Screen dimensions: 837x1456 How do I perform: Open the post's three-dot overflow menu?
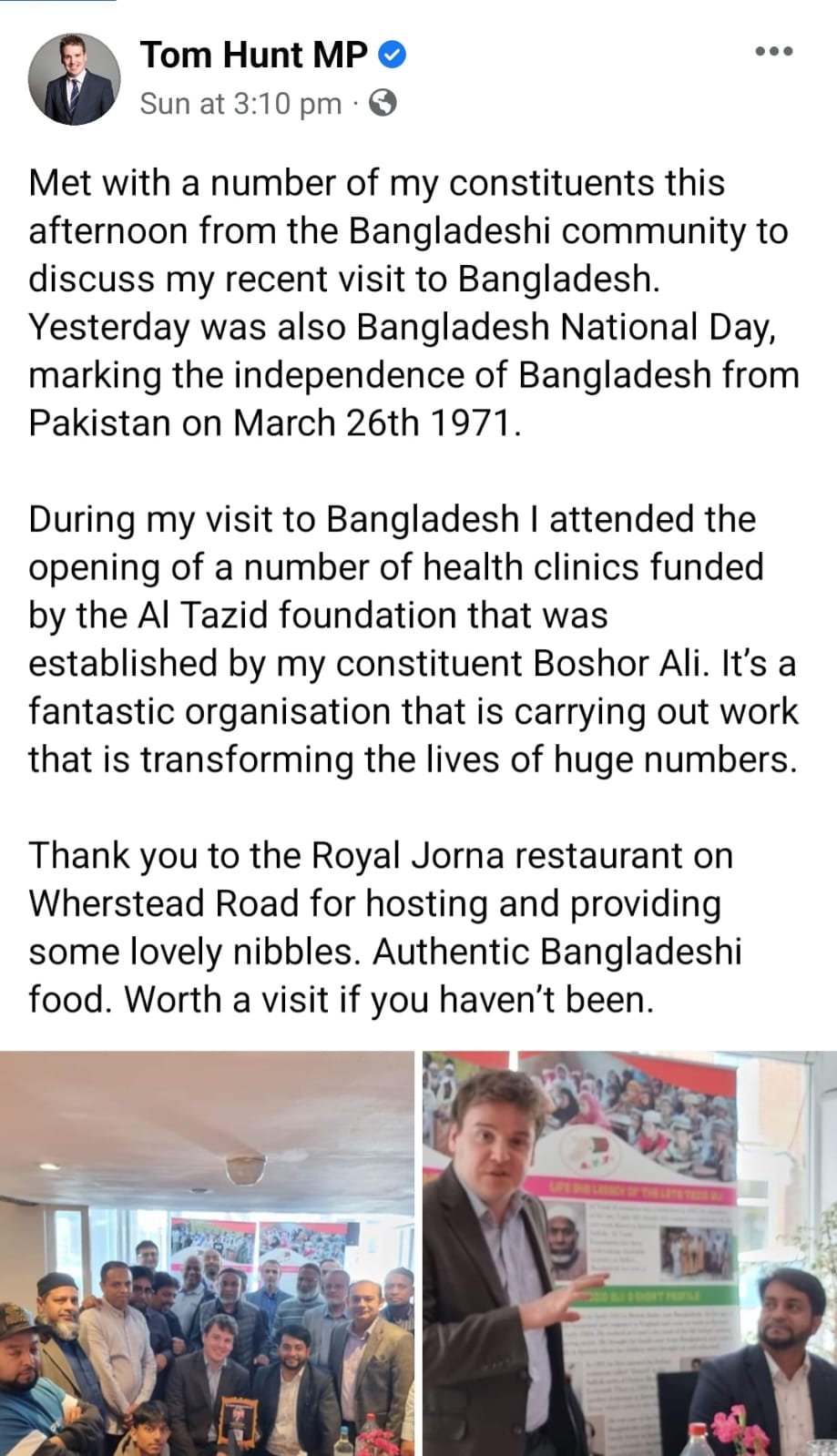(774, 52)
